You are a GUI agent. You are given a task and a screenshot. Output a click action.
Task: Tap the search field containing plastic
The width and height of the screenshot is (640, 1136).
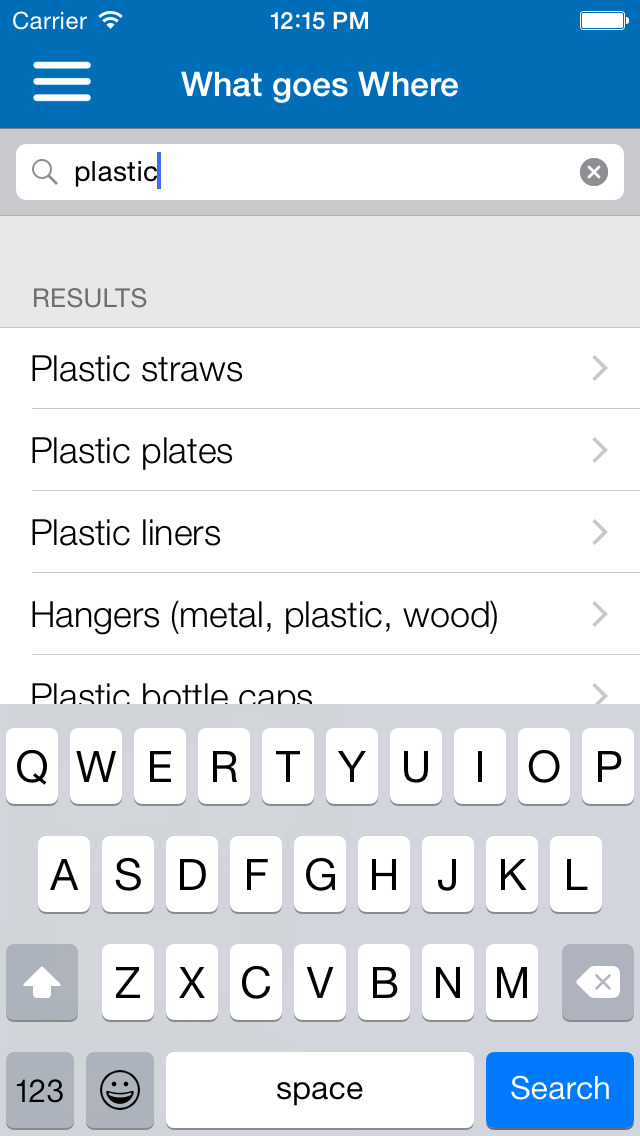320,172
